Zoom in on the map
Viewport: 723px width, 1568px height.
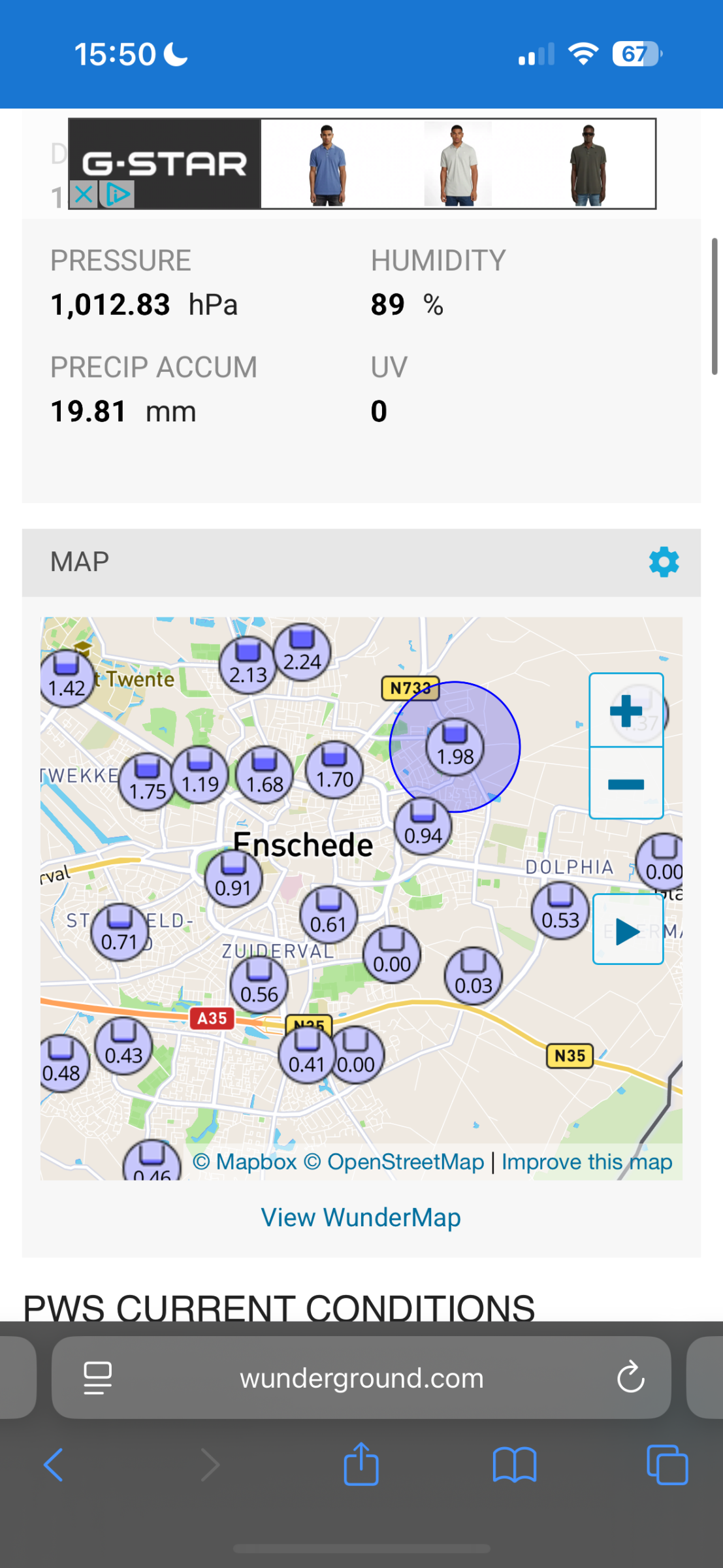point(626,711)
